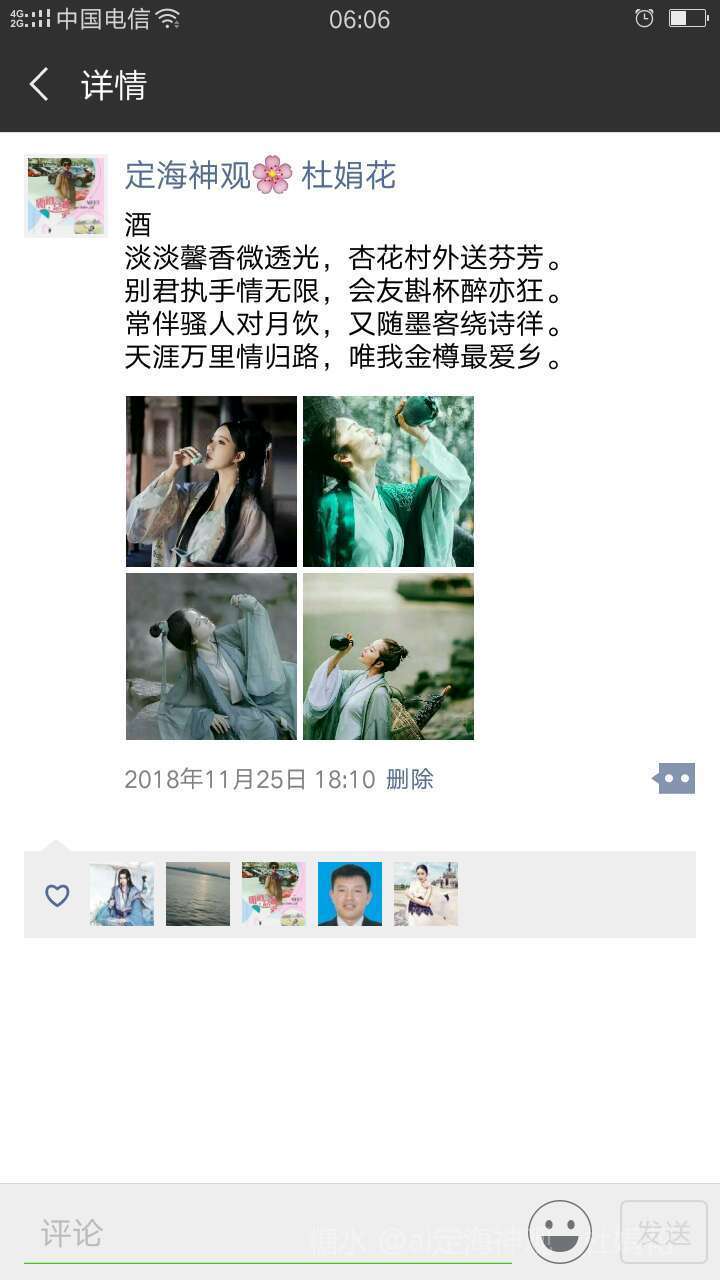View first photo of woman drinking indoors
Screen dimensions: 720x1280
tap(211, 481)
